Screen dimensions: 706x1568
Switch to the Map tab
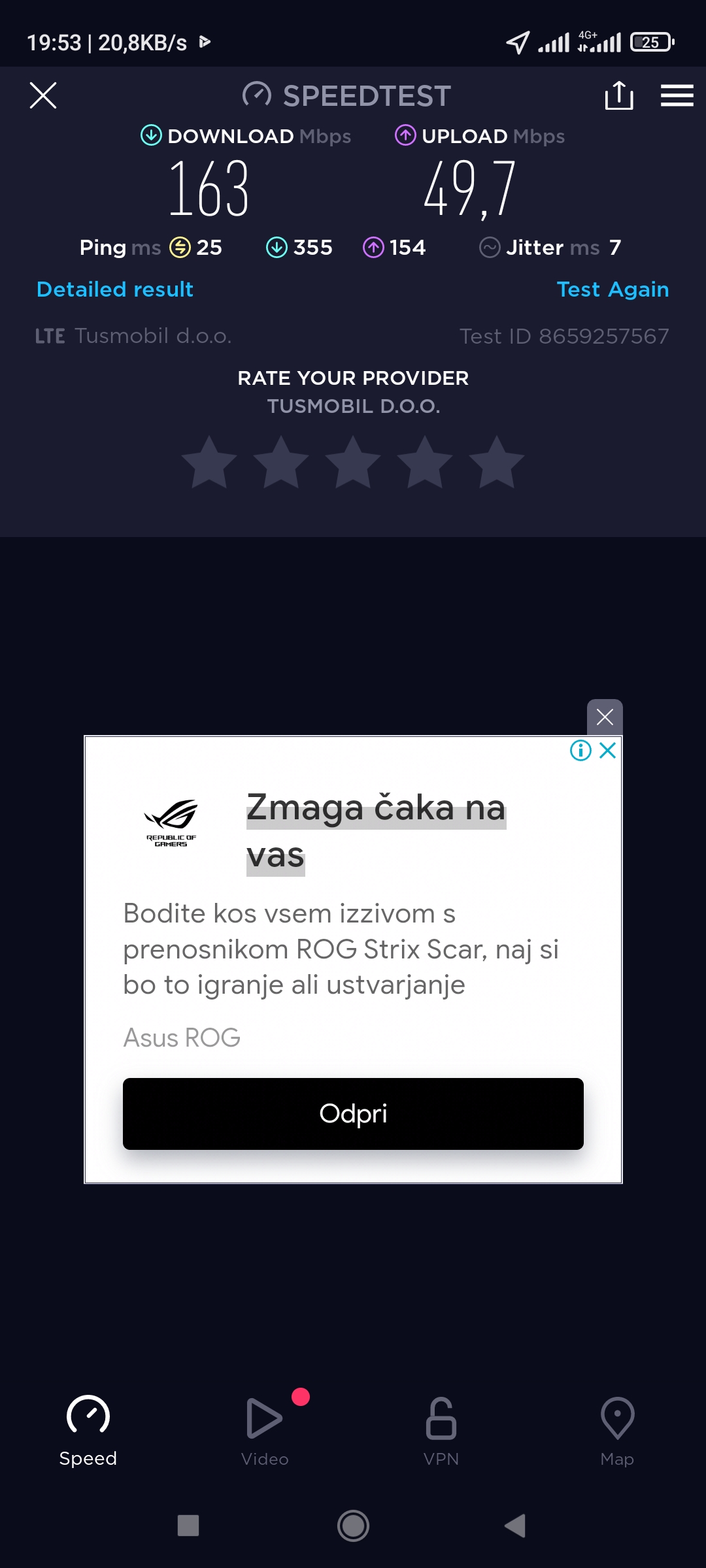point(617,1431)
